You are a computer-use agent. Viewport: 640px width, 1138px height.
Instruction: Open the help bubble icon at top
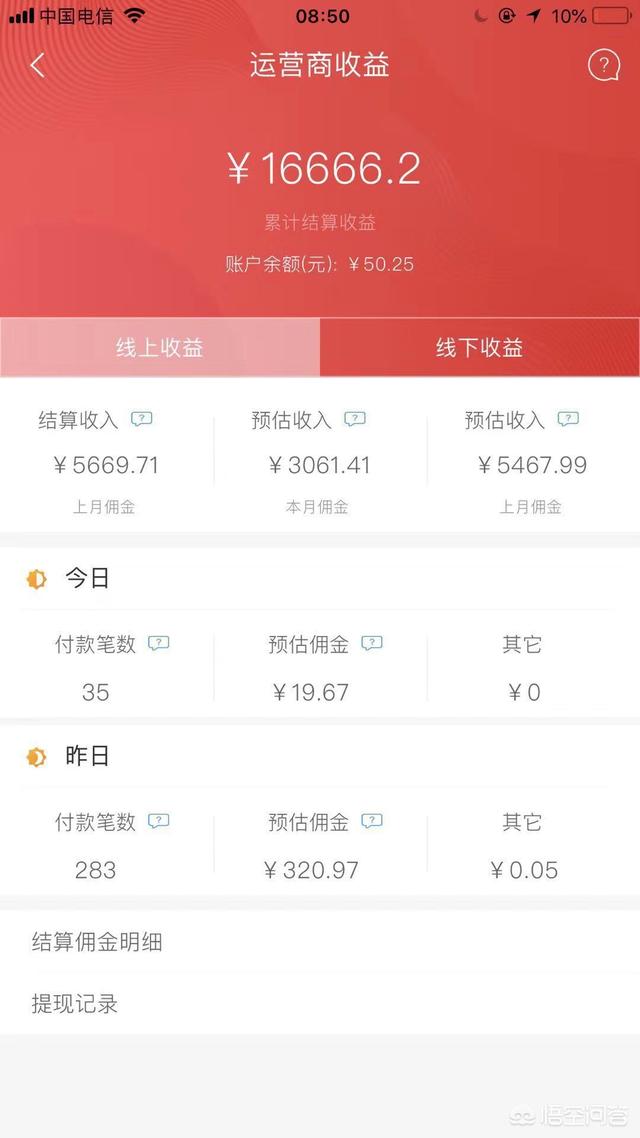pyautogui.click(x=603, y=65)
